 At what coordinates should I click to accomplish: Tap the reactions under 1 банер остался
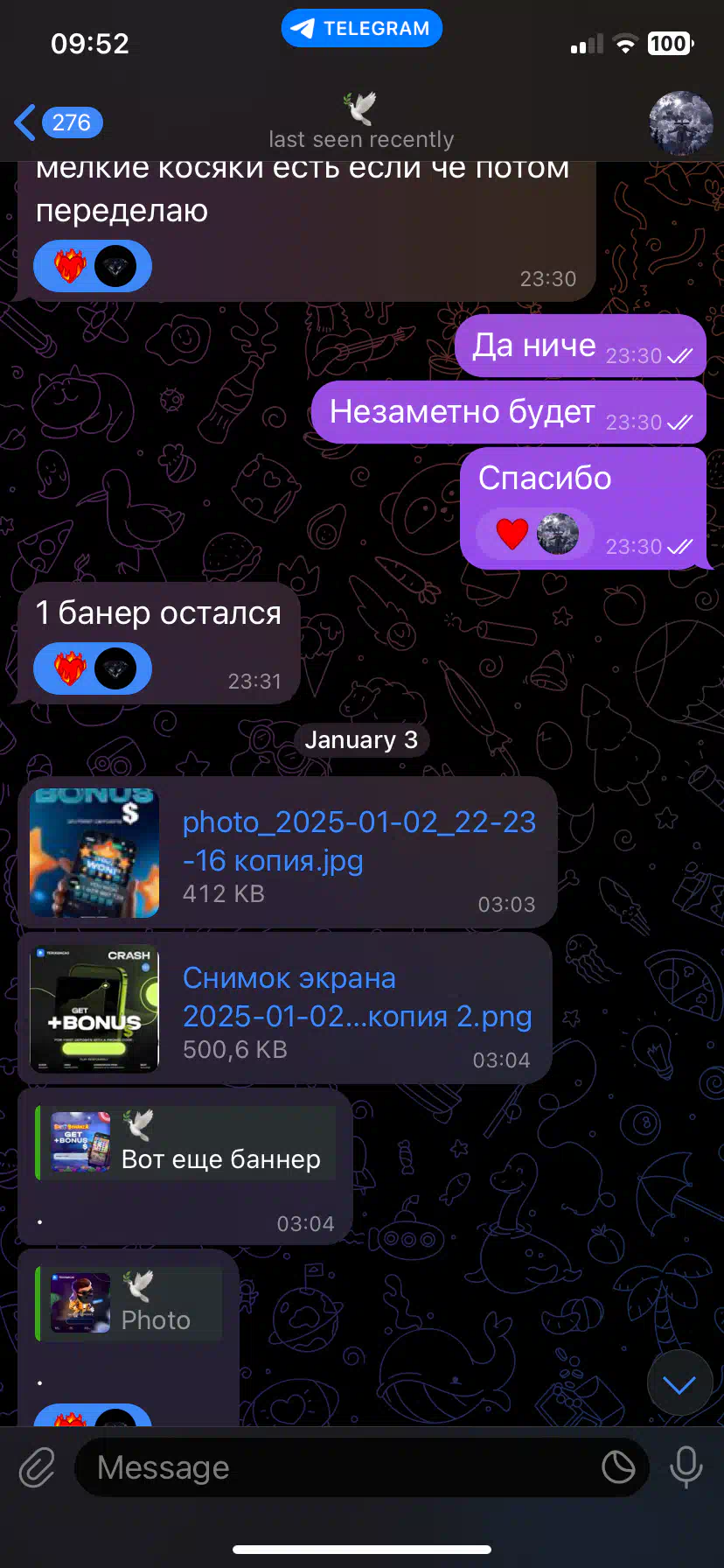(x=93, y=669)
